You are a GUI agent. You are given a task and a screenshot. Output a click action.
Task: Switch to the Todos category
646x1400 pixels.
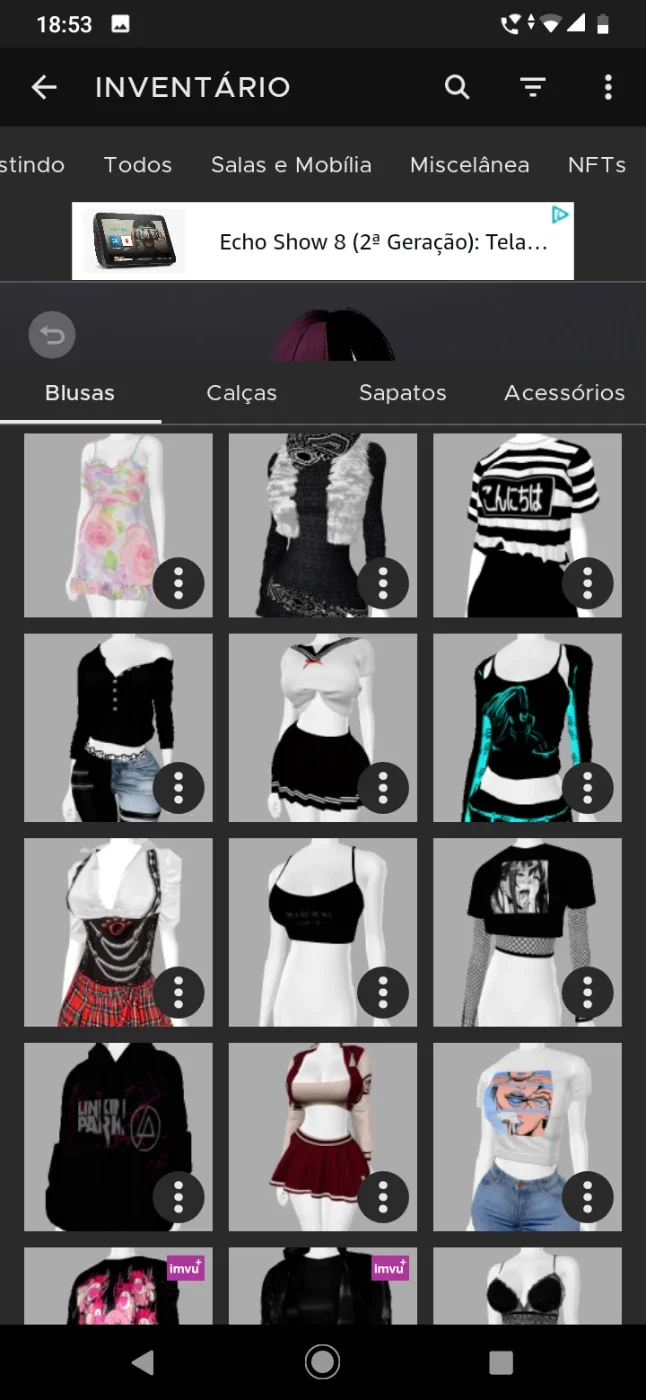pos(138,165)
